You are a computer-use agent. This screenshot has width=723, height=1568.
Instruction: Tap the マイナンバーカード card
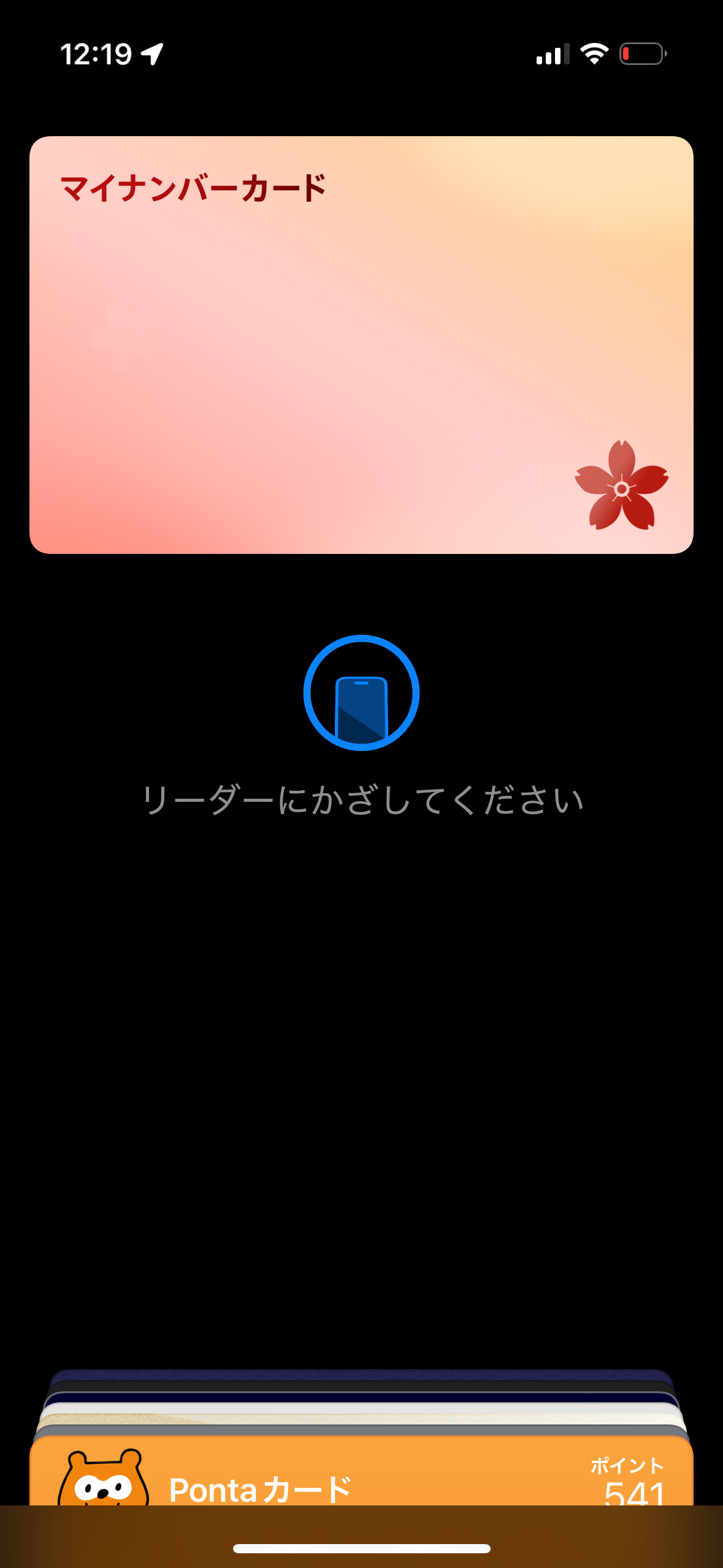tap(361, 345)
